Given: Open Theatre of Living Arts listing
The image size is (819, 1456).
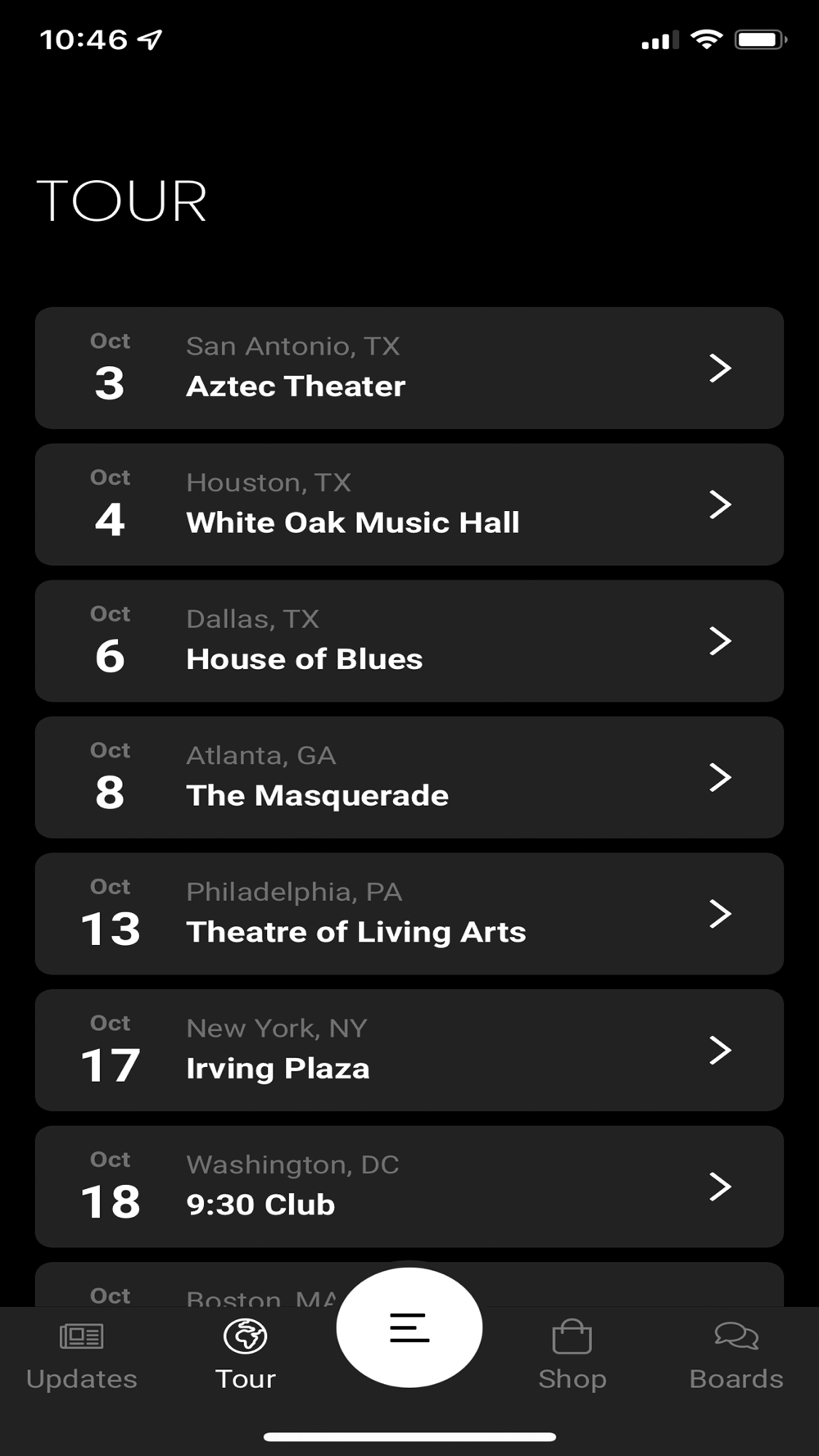Looking at the screenshot, I should 409,914.
